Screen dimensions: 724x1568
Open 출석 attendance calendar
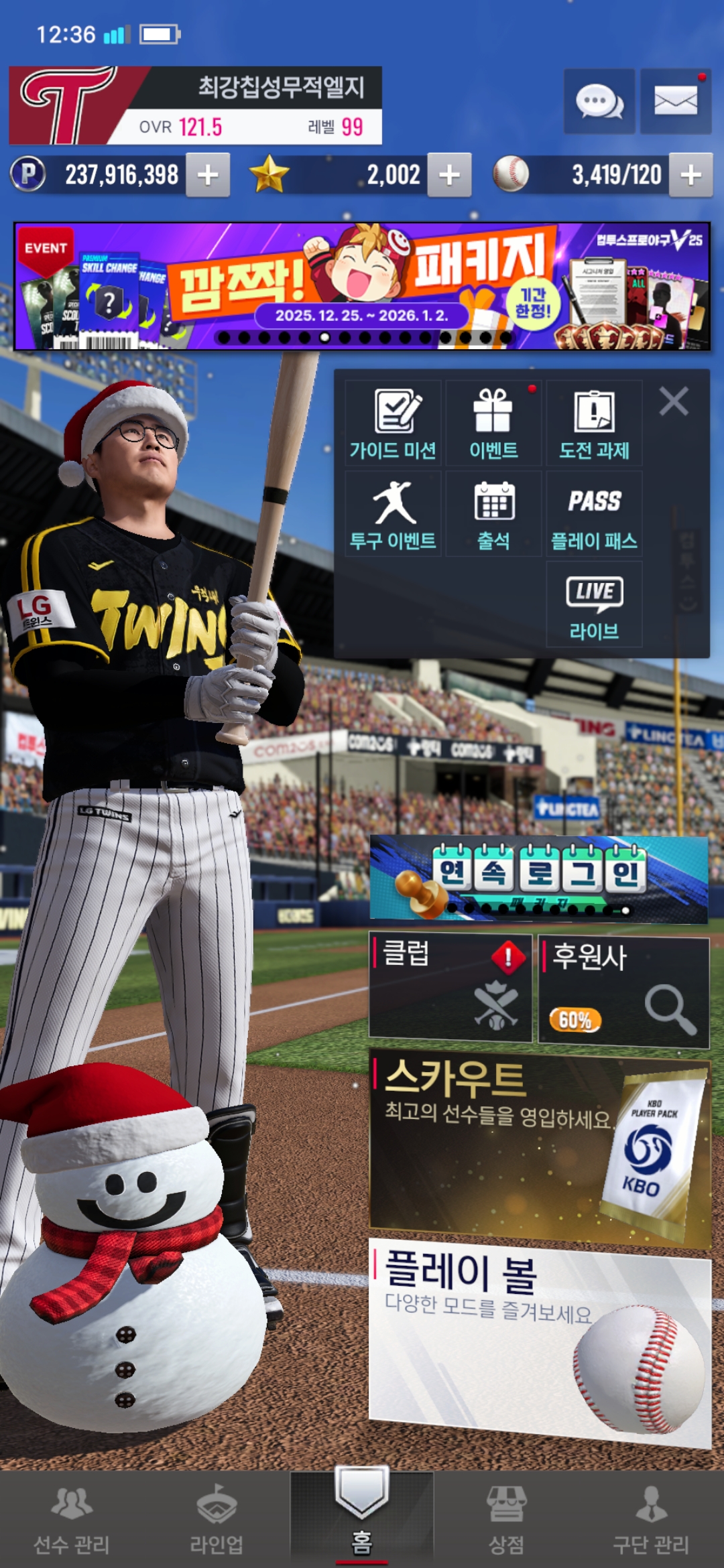(493, 514)
